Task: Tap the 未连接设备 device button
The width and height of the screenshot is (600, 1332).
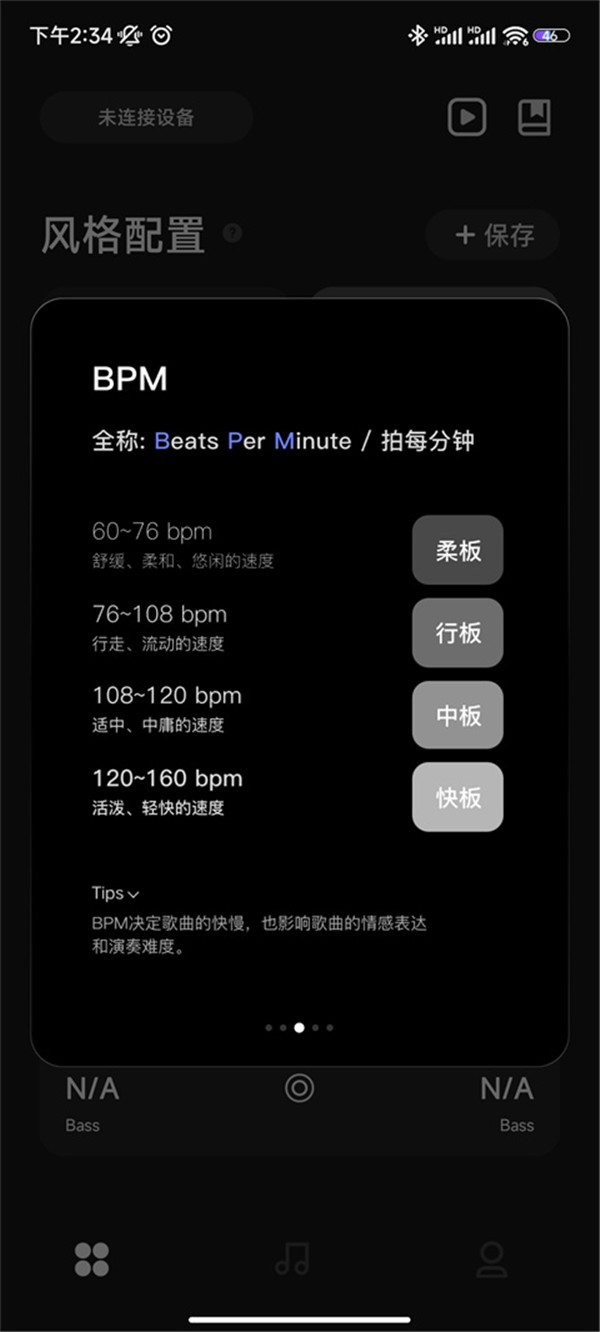Action: [146, 118]
